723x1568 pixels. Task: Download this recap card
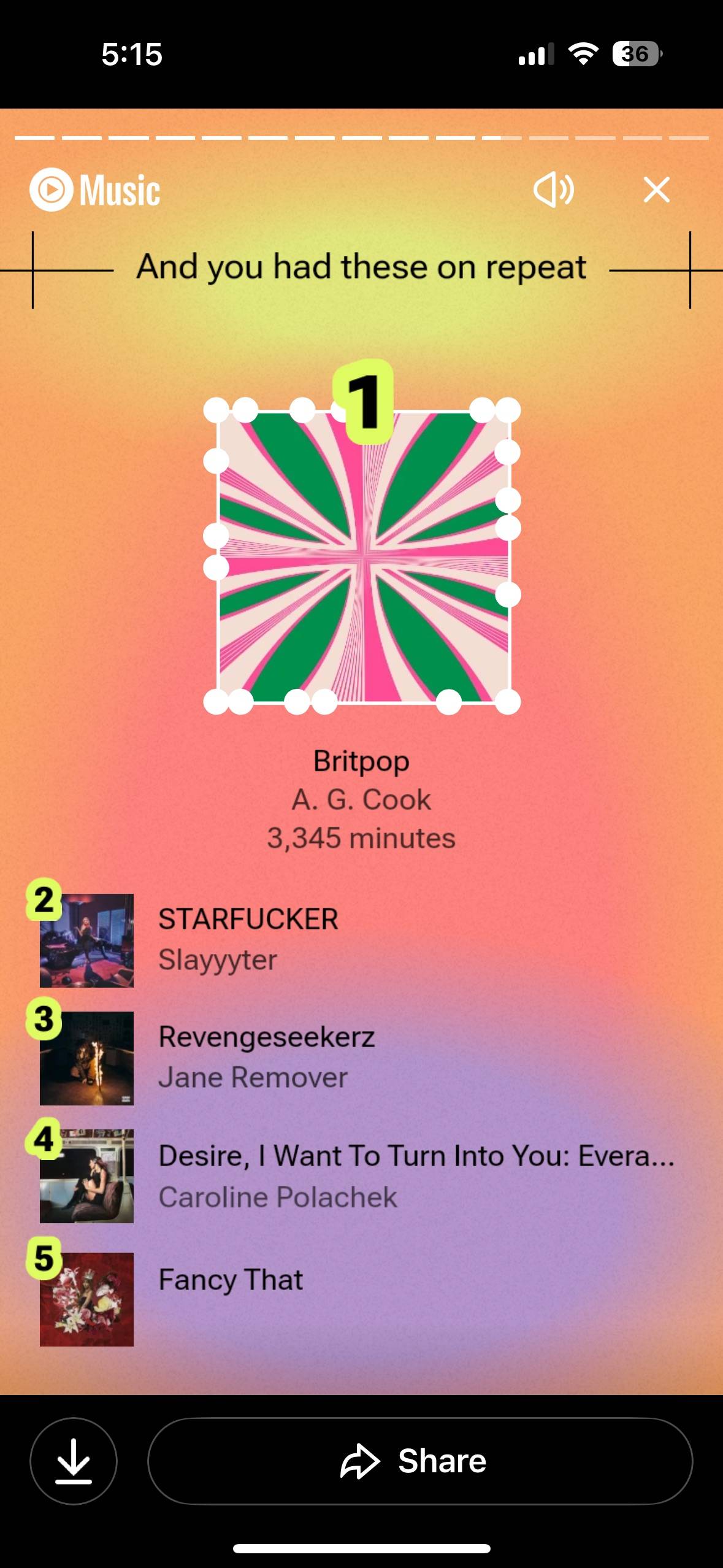point(74,1461)
